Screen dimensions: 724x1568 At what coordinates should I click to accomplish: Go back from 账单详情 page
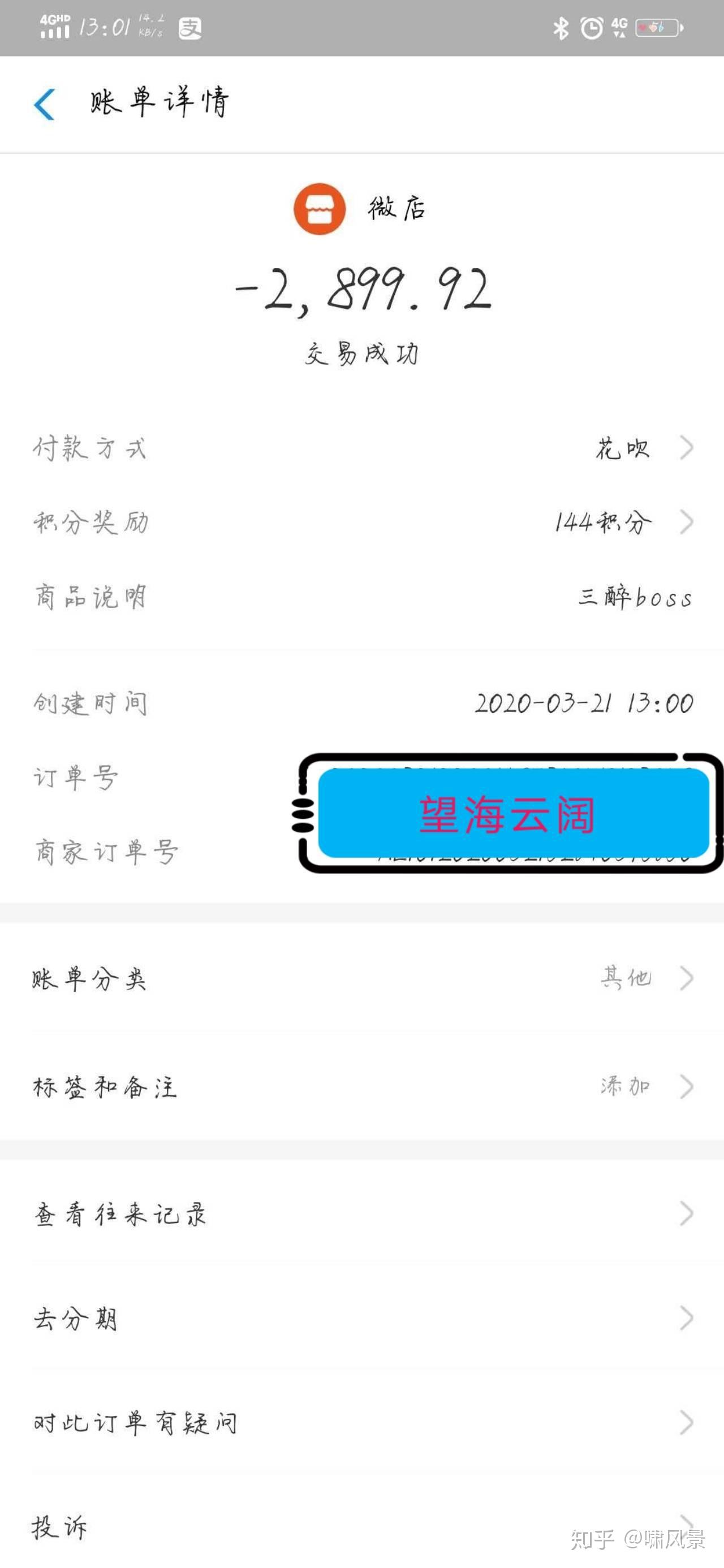tap(45, 103)
